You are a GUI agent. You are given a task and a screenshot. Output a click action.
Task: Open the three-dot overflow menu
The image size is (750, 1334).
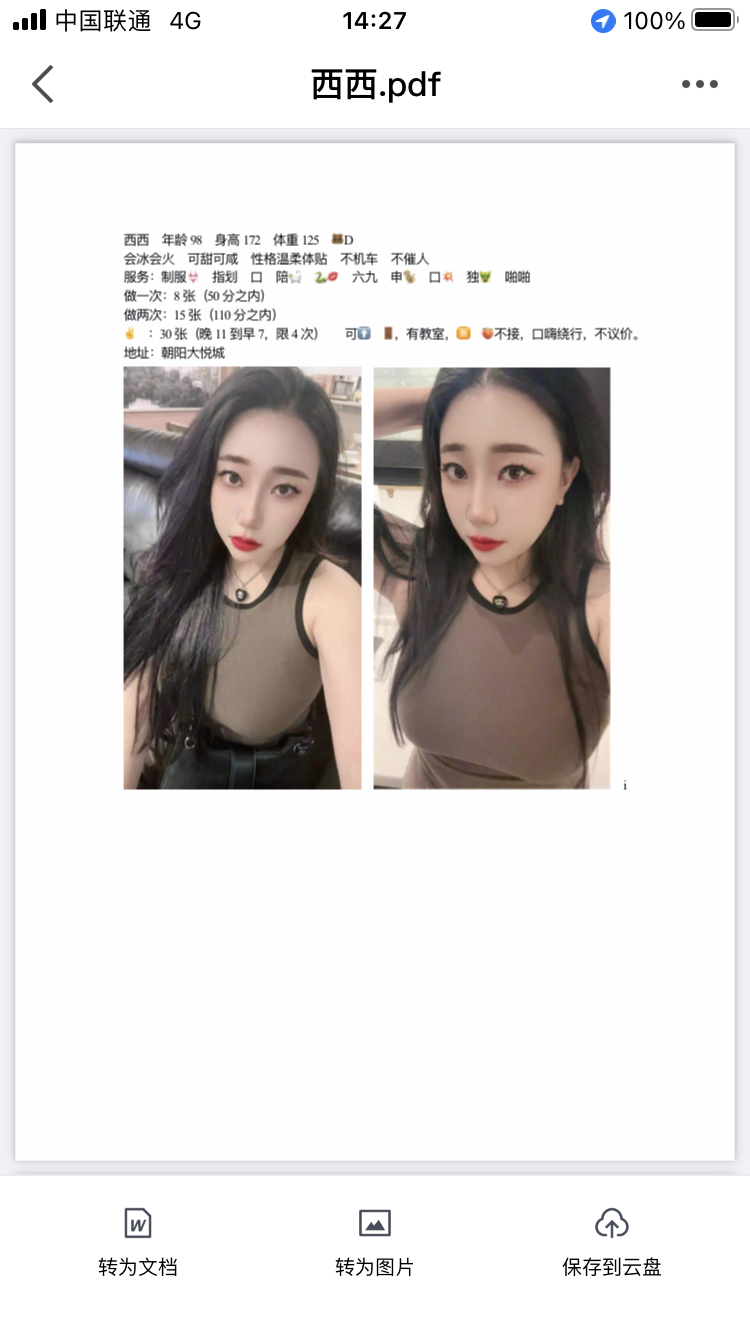(699, 85)
